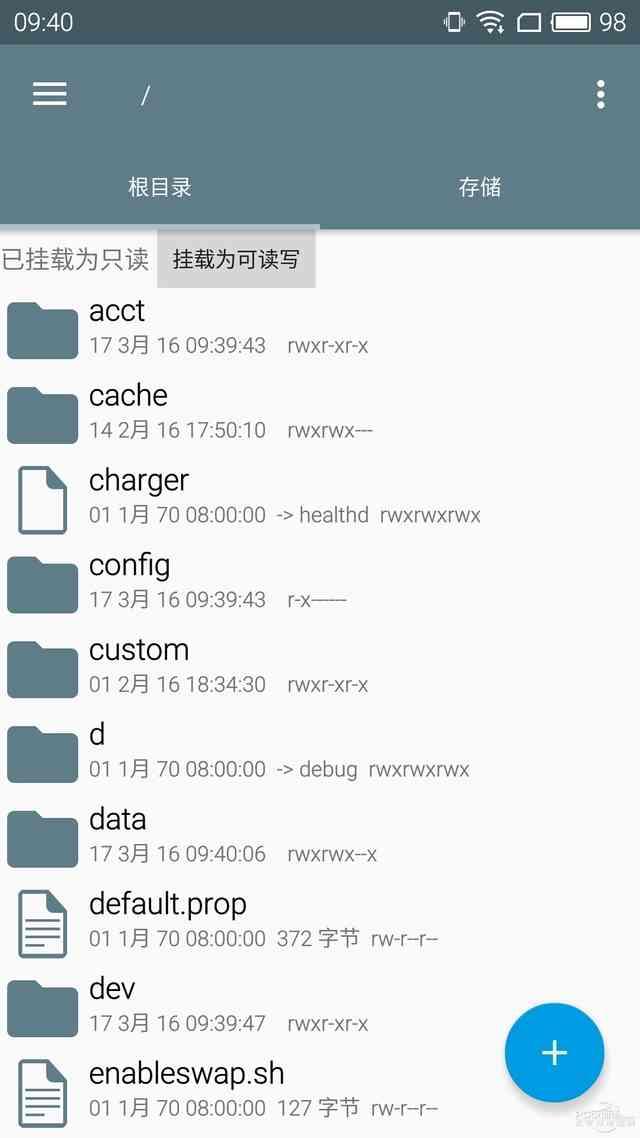640x1138 pixels.
Task: Open the custom folder
Action: pos(320,668)
